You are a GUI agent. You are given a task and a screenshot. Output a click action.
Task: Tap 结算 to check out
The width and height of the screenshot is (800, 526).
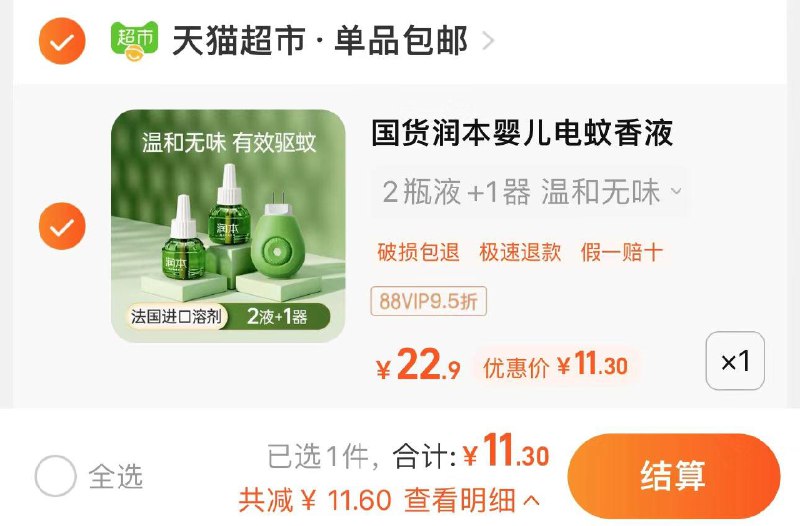pos(673,476)
